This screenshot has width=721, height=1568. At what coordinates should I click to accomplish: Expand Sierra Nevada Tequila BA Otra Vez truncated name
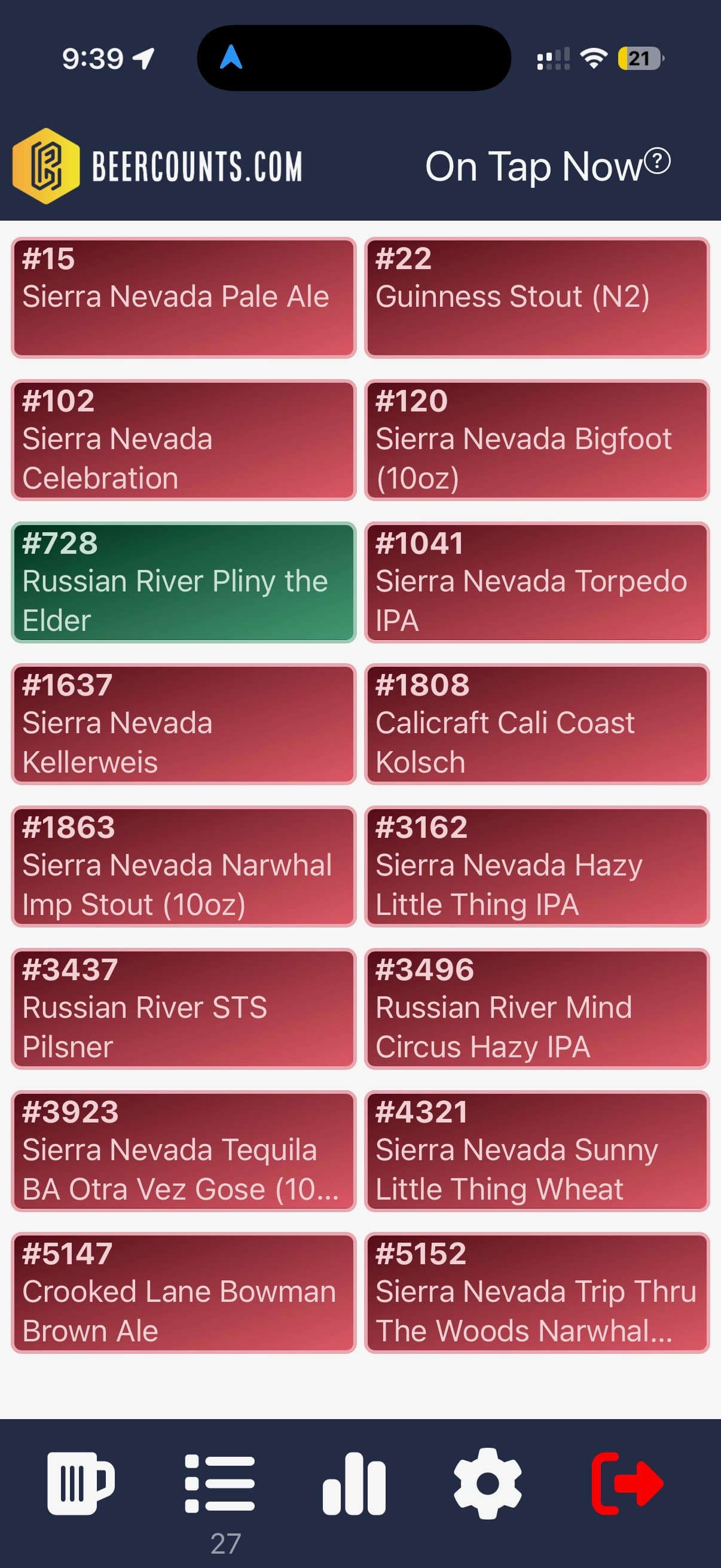click(x=182, y=1151)
